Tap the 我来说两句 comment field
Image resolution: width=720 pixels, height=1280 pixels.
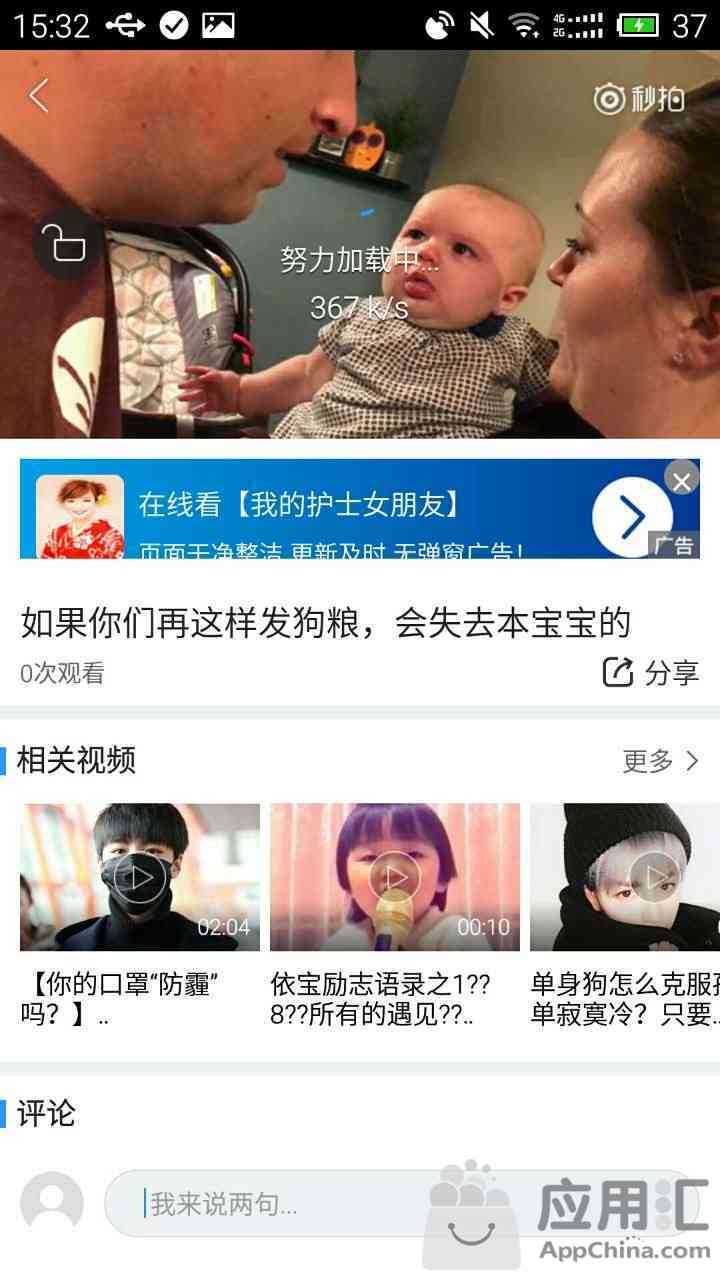point(400,1204)
